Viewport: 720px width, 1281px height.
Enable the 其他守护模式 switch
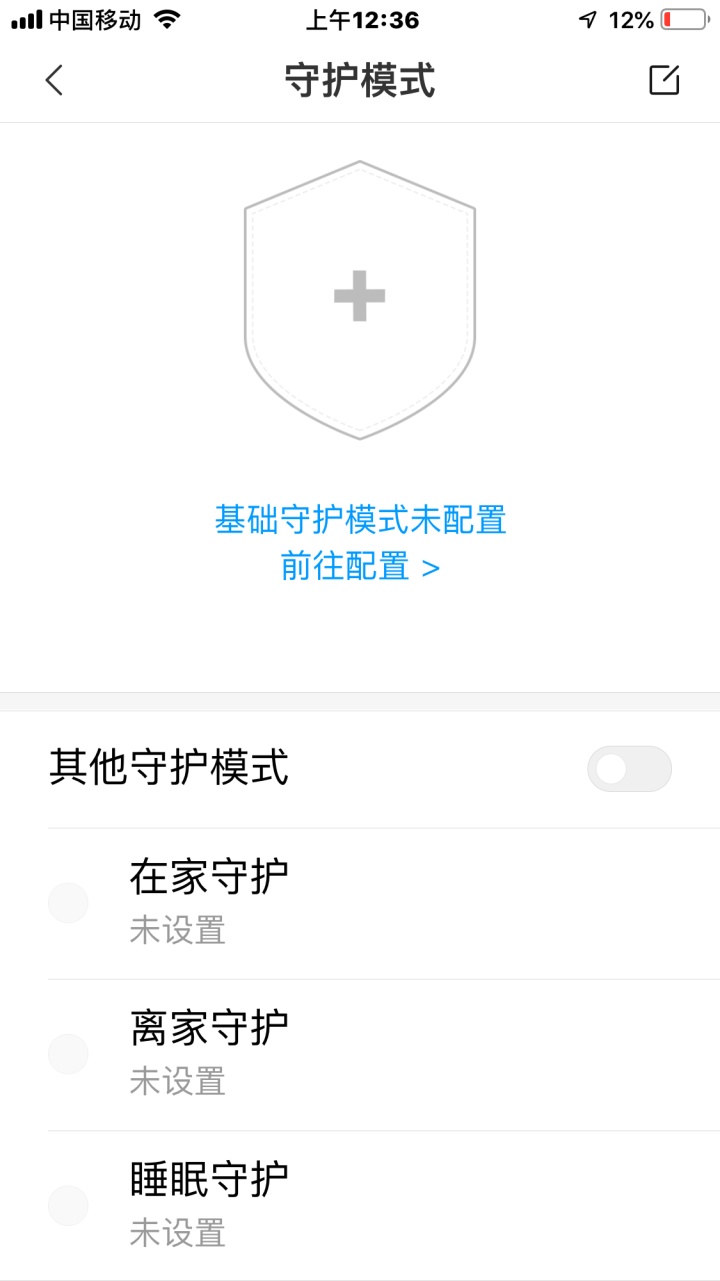point(629,768)
